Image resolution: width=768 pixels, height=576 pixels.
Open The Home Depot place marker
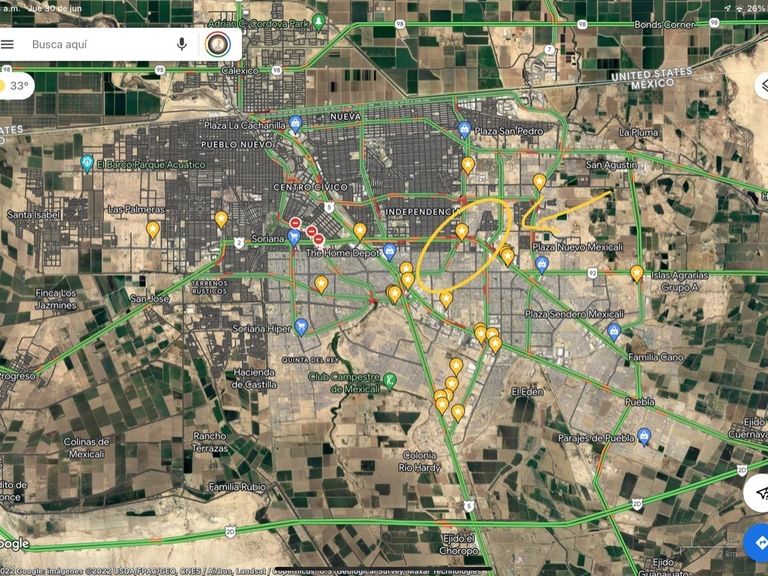click(389, 251)
